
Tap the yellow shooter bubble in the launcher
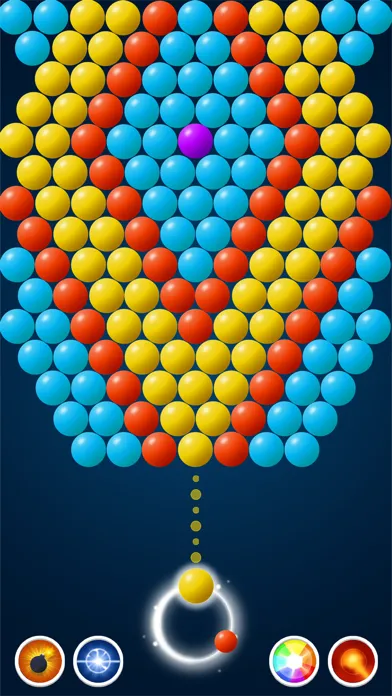click(196, 585)
